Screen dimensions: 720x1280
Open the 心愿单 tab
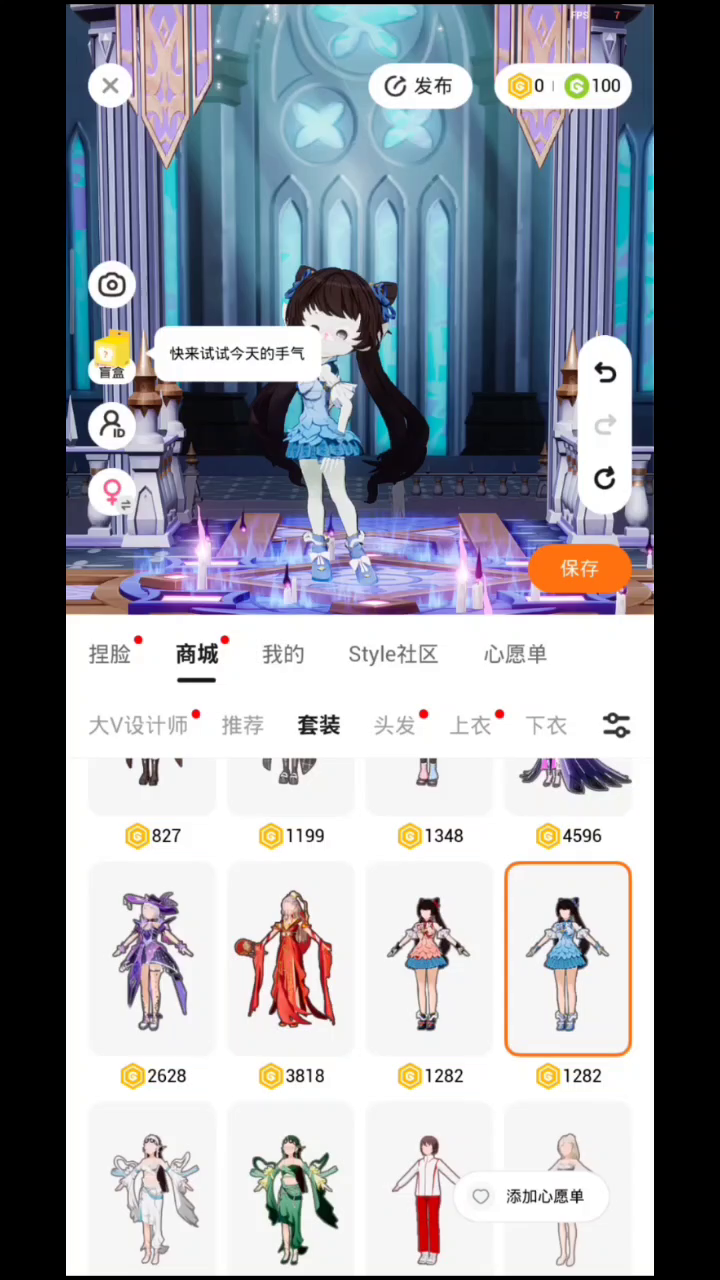coord(515,654)
